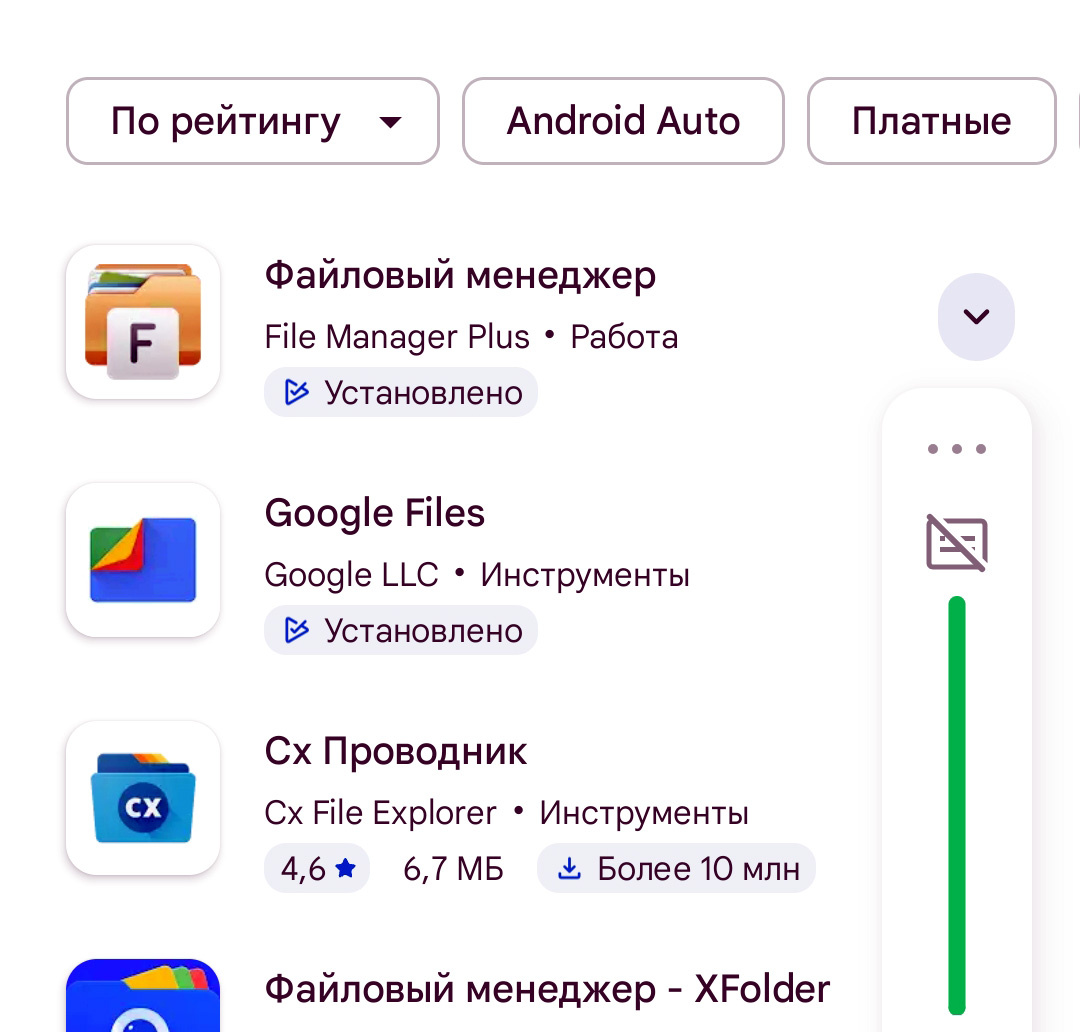Open the Файловый менеджер - XFolder listing
The image size is (1080, 1032).
[x=547, y=989]
